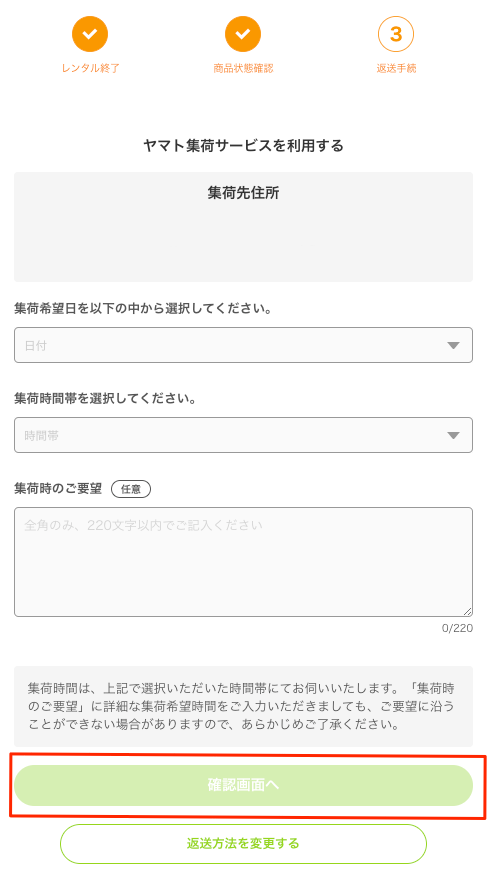Select 返送方法を変更する button

[243, 844]
